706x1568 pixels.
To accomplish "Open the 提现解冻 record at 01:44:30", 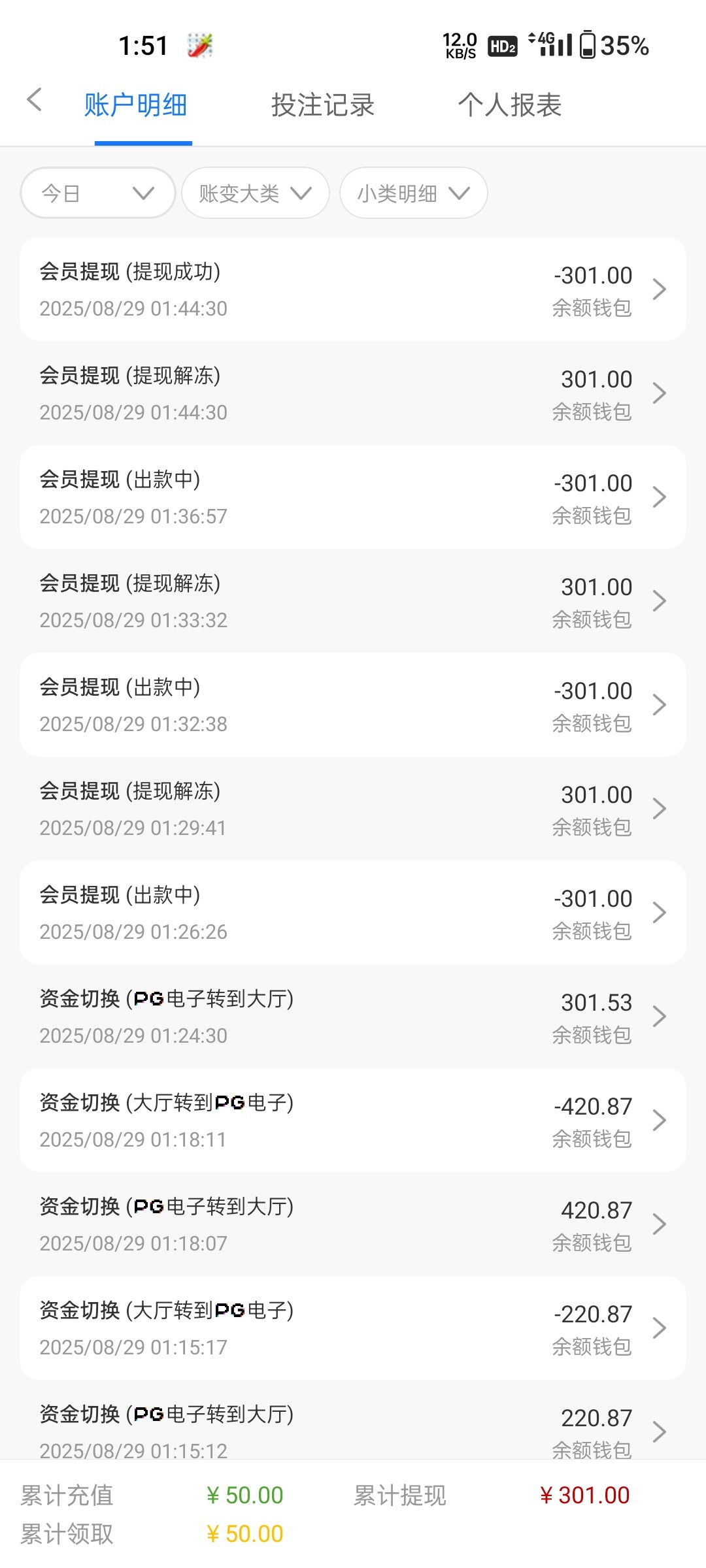I will click(353, 393).
